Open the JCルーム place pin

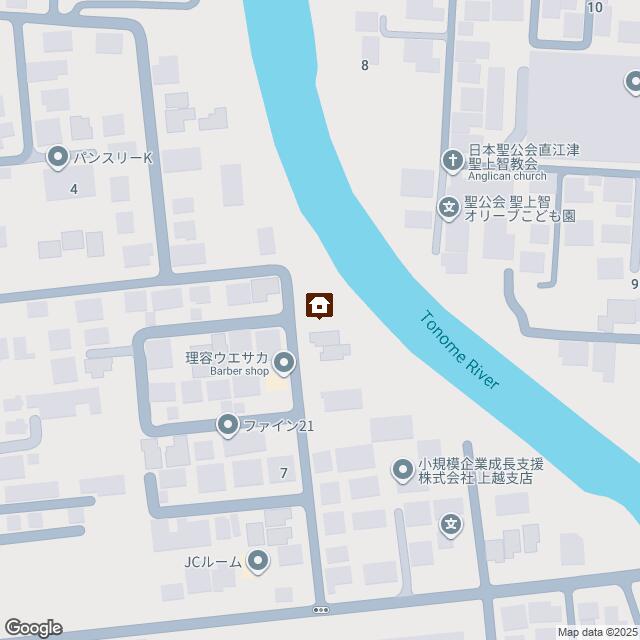point(257,560)
